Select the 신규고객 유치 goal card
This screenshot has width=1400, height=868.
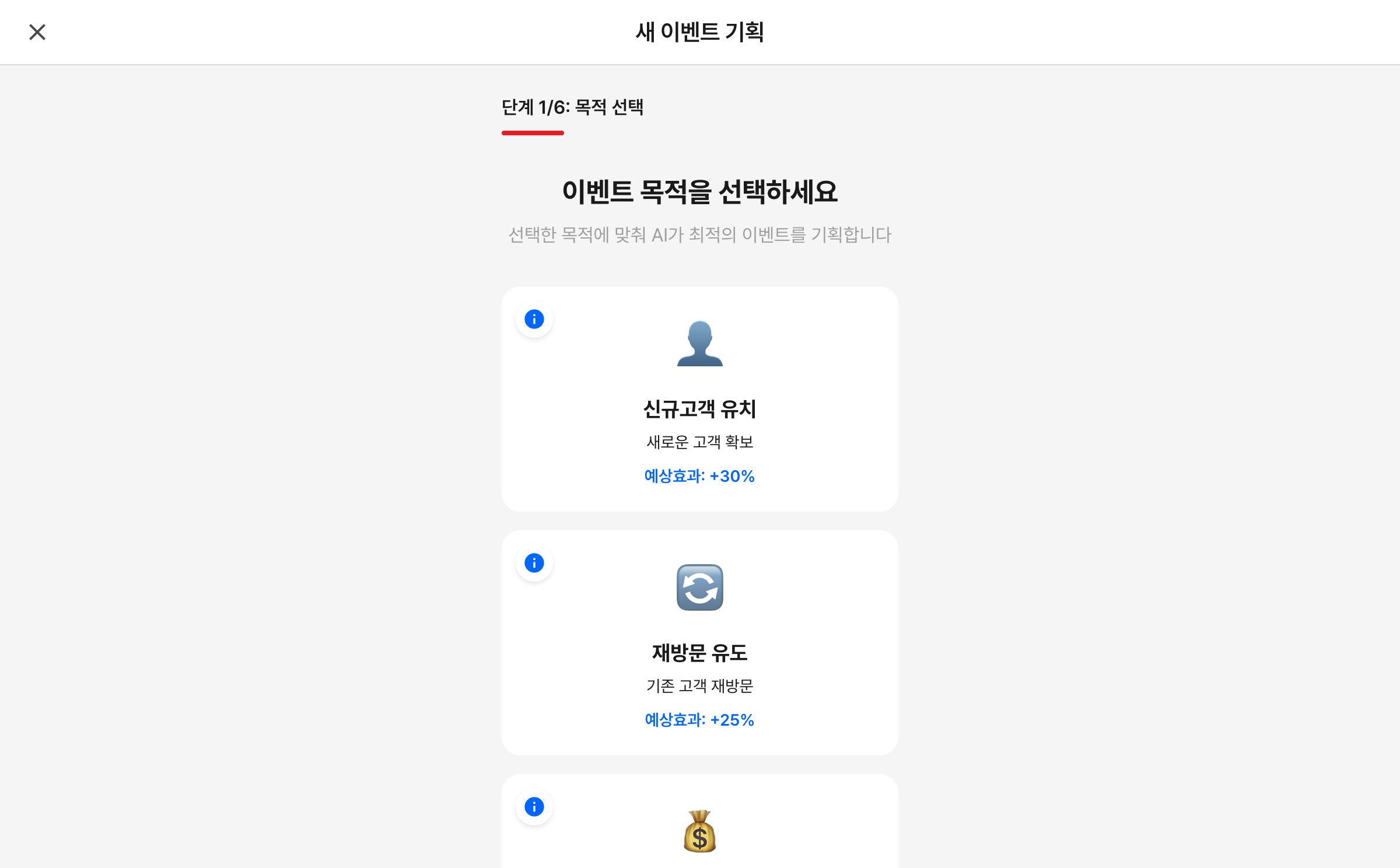pos(699,408)
